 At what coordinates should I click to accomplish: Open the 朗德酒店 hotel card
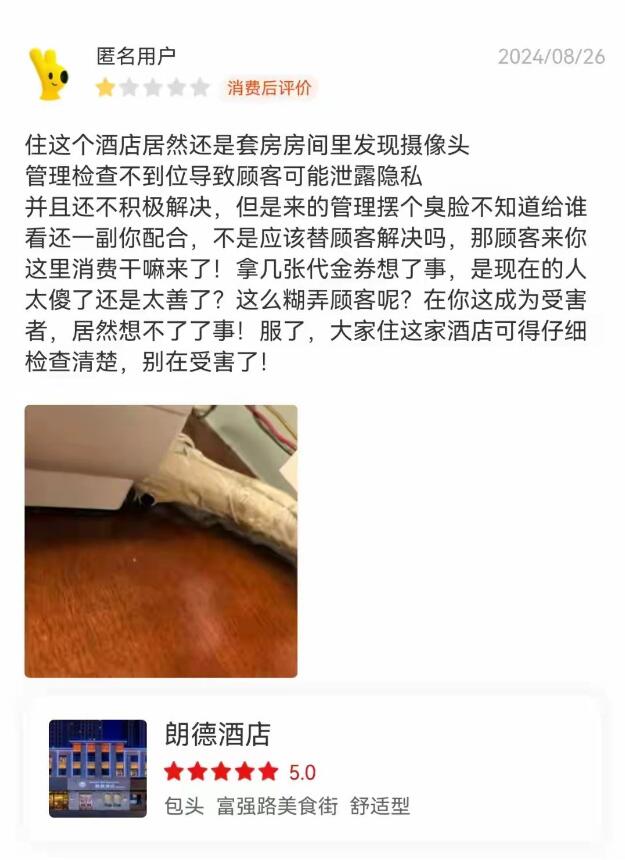click(314, 769)
